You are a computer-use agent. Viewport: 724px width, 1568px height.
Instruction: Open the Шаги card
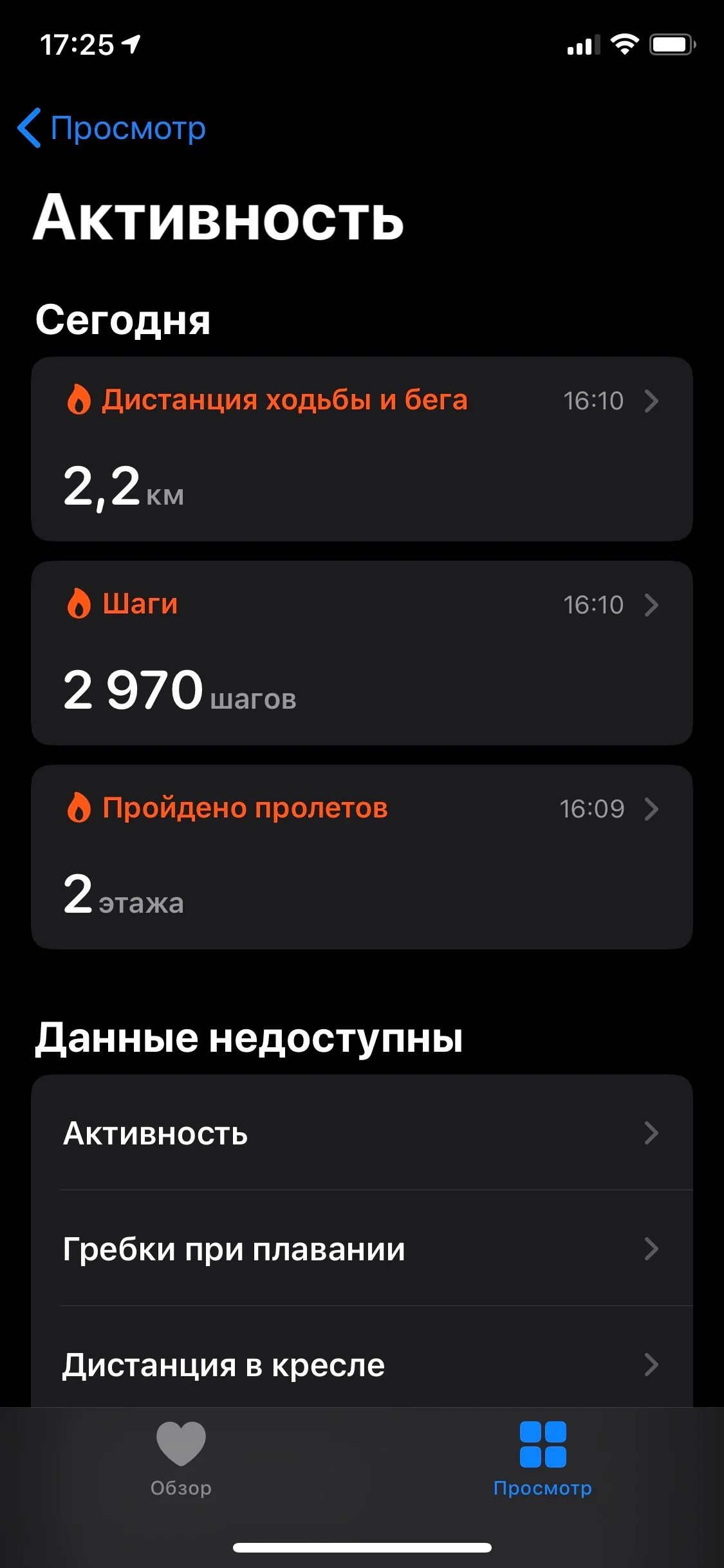(x=362, y=653)
